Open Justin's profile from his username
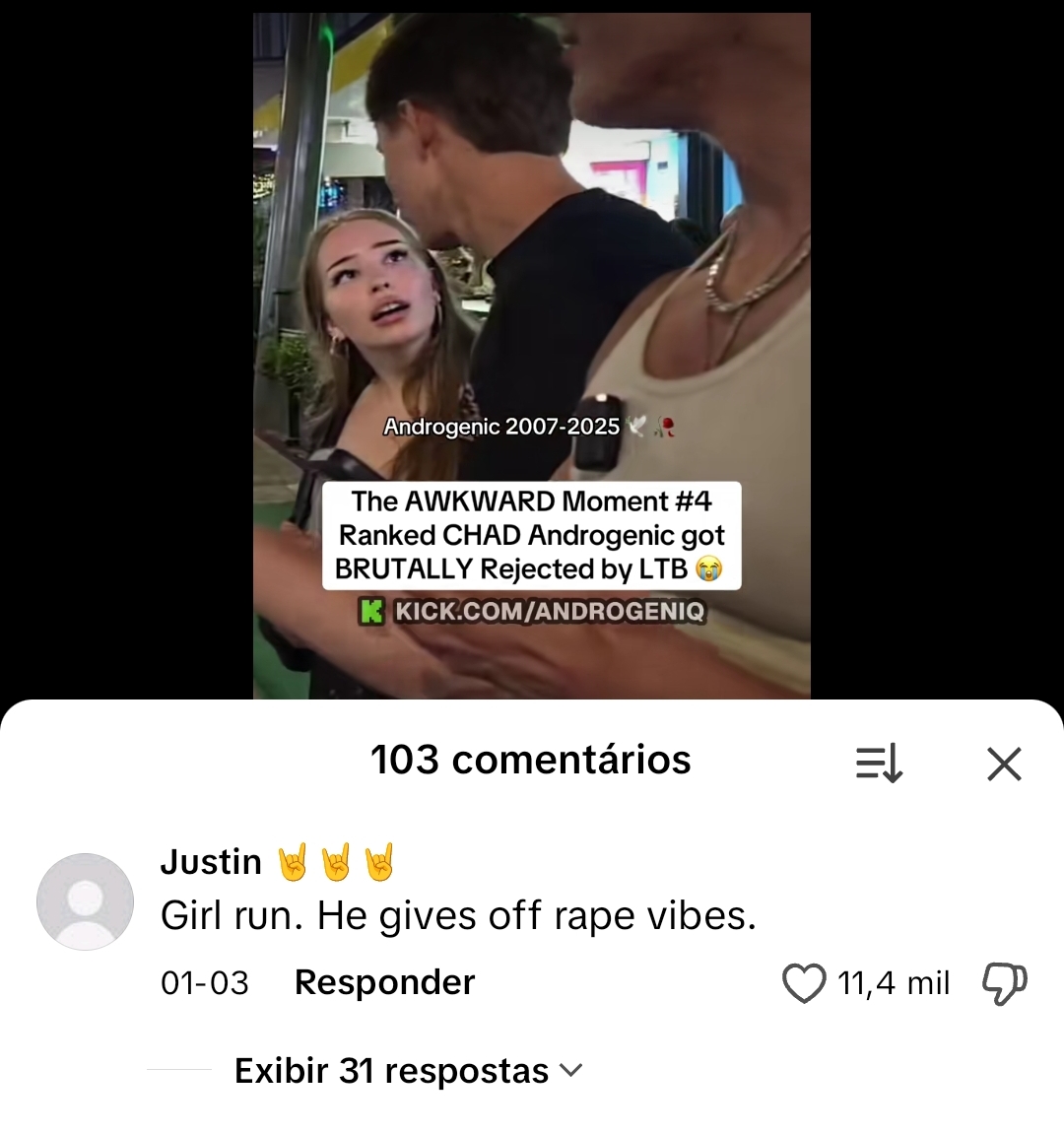This screenshot has width=1064, height=1133. [211, 862]
